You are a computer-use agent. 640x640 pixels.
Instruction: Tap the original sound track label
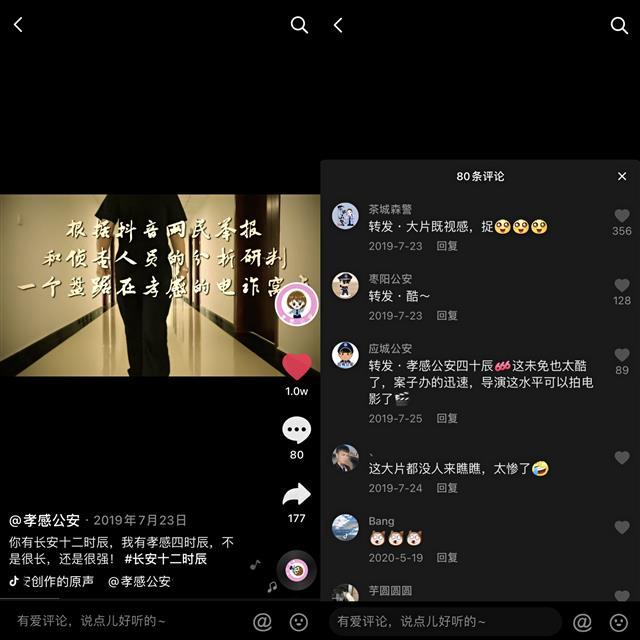[59, 581]
